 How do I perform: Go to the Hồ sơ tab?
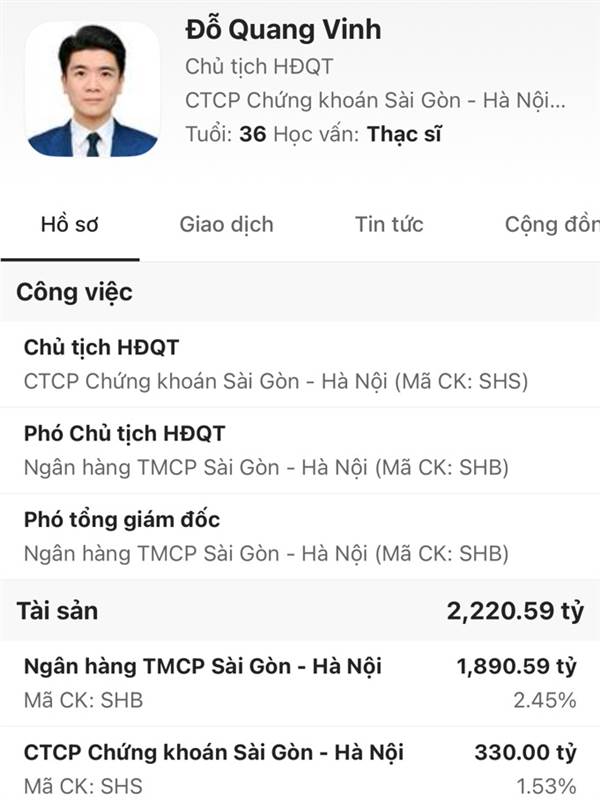click(70, 224)
